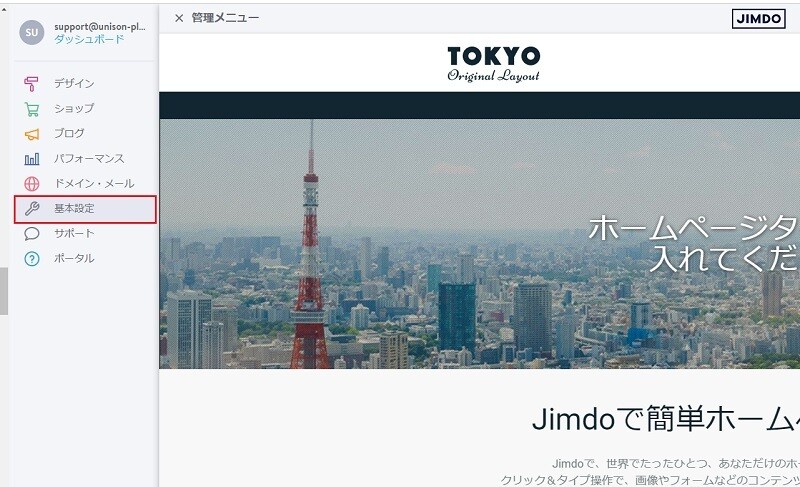The image size is (800, 487).
Task: Open the ショップ menu
Action: (74, 108)
